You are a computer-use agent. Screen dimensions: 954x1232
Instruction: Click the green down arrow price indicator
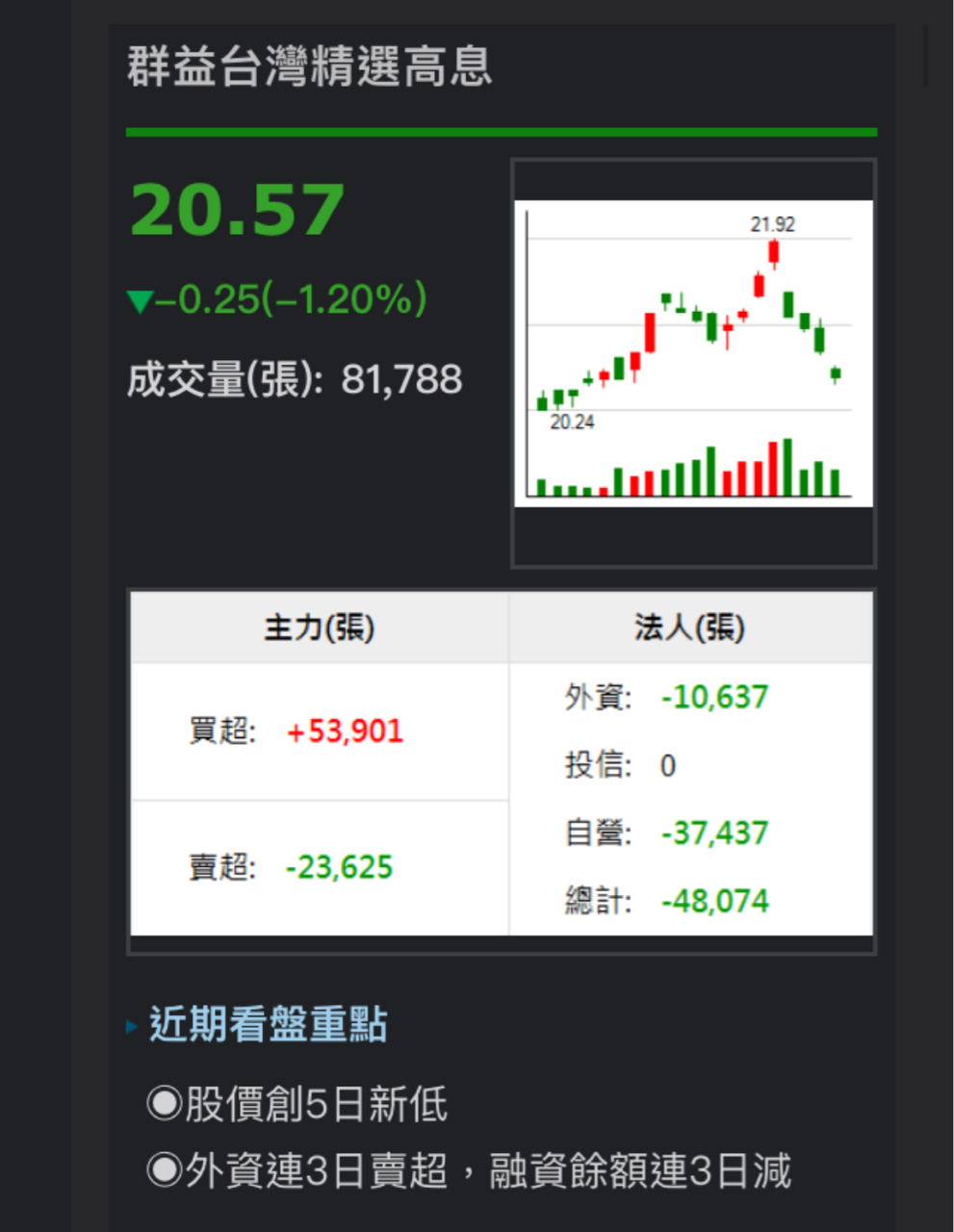[142, 301]
